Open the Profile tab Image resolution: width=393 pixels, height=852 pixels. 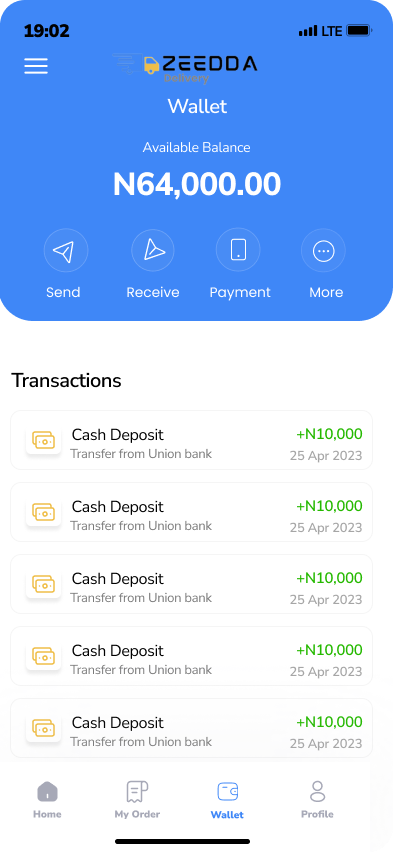click(317, 799)
